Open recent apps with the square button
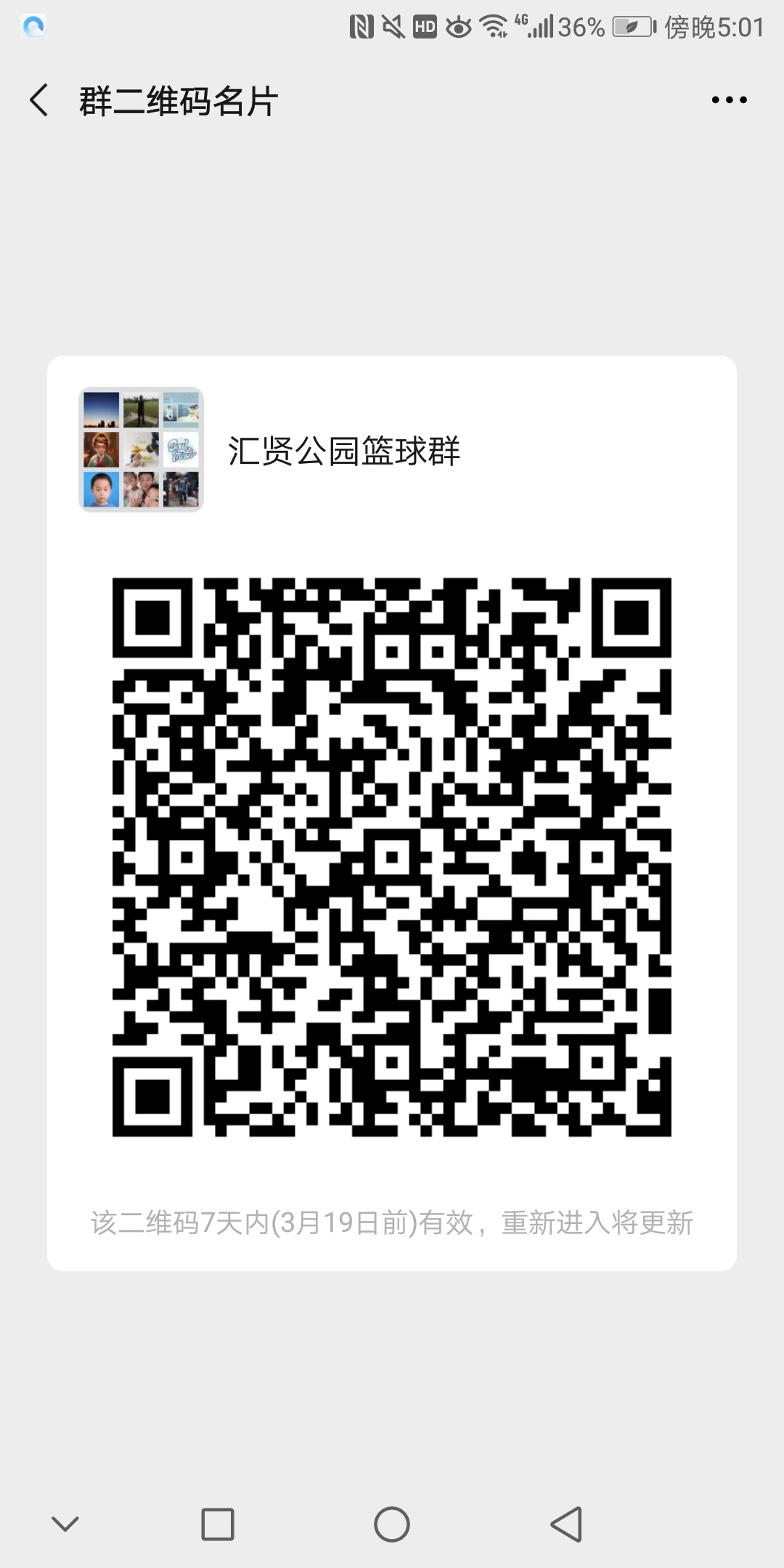 (x=218, y=1524)
